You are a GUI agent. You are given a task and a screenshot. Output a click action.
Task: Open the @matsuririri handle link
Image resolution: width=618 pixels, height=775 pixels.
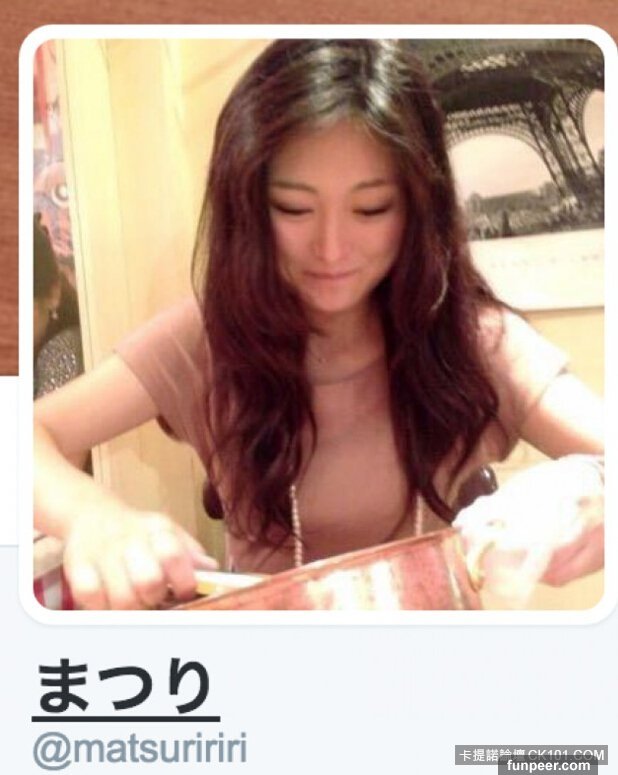(x=139, y=749)
